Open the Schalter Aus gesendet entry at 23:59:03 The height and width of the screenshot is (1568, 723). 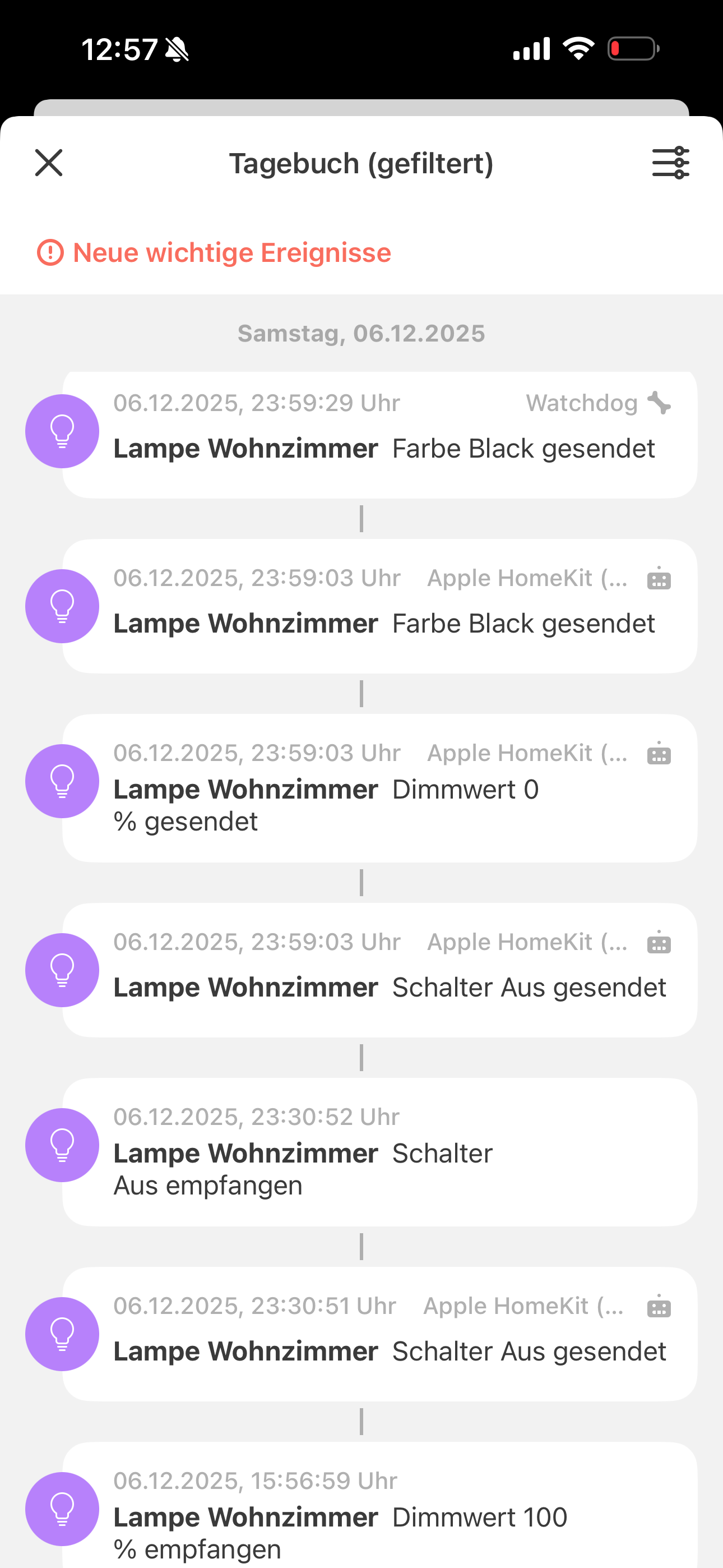[x=380, y=970]
